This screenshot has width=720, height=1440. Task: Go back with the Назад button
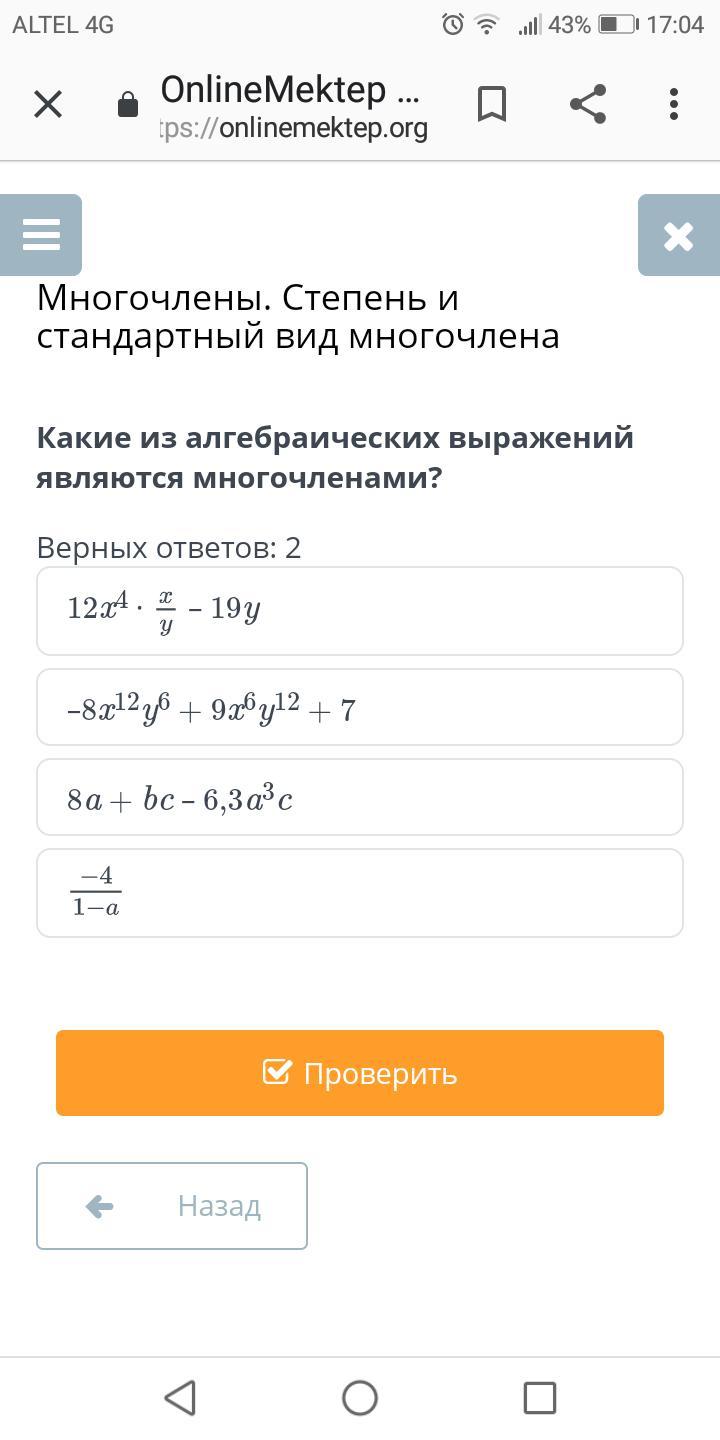[x=172, y=1206]
